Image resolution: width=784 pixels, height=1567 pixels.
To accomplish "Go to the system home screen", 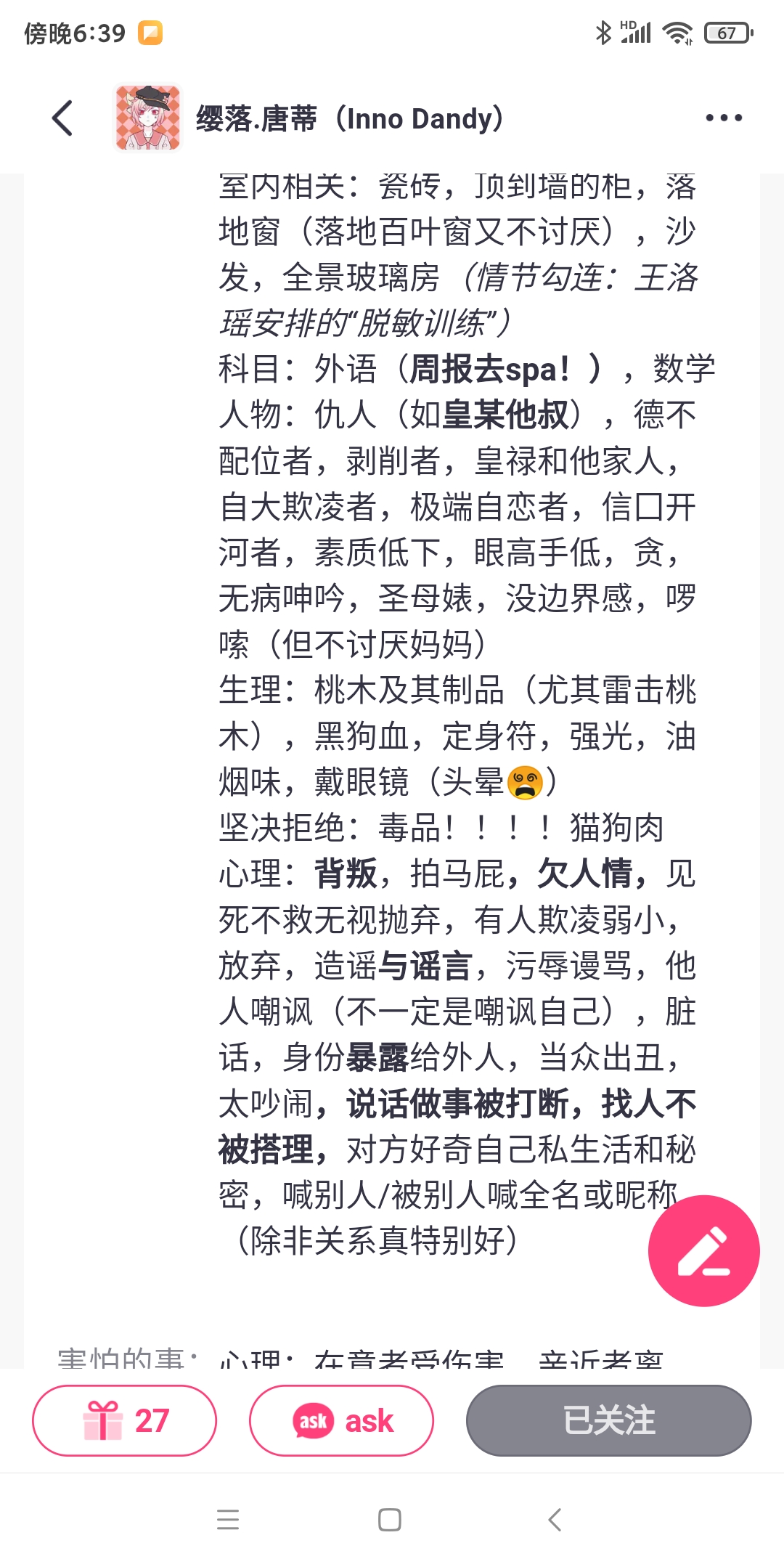I will (x=390, y=1520).
